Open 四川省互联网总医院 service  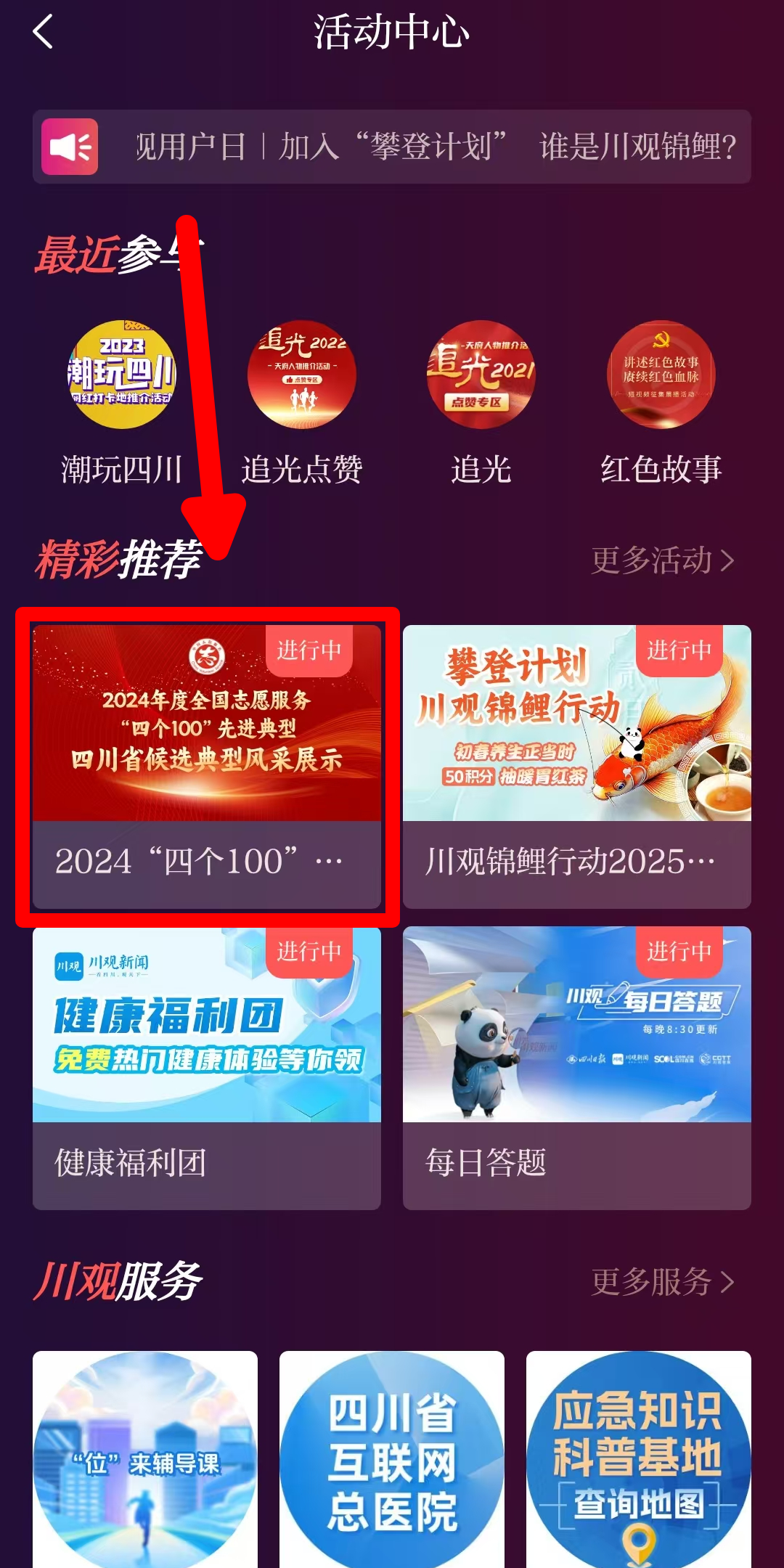(x=392, y=1459)
